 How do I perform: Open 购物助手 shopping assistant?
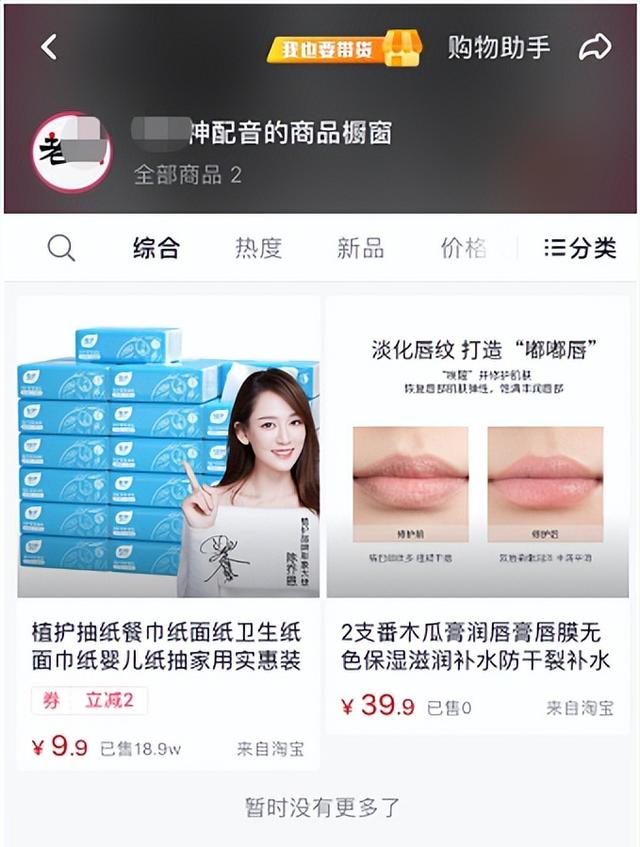[499, 47]
